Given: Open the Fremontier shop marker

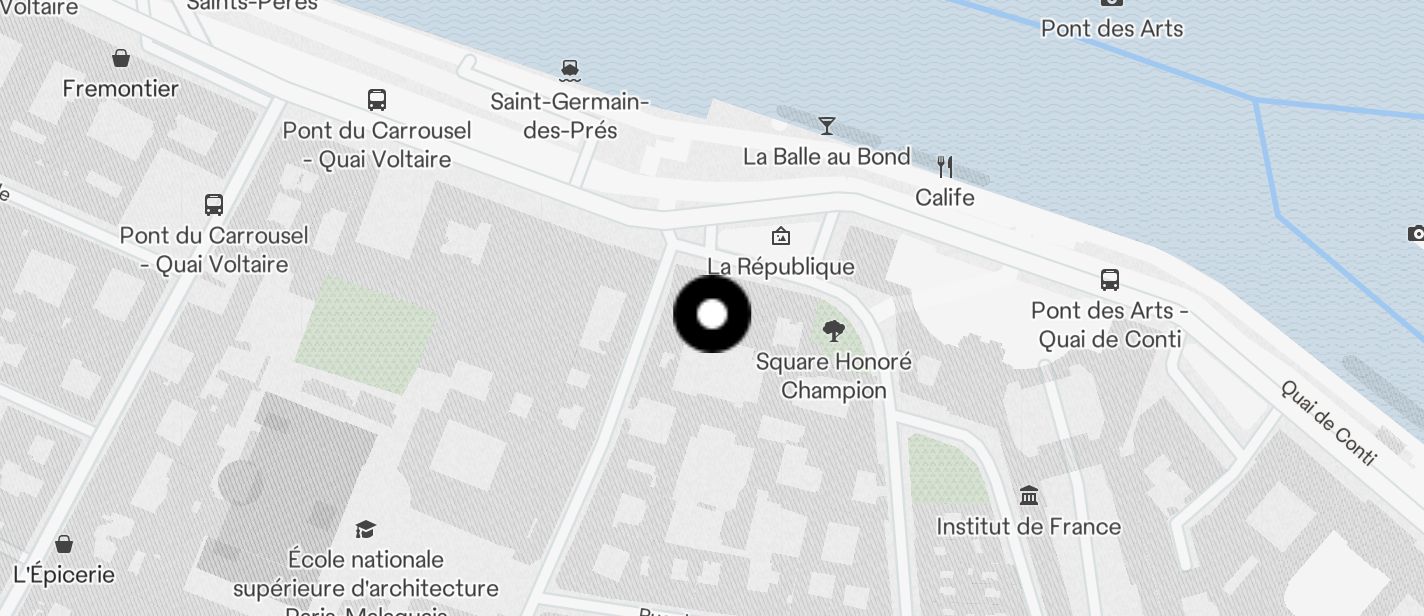Looking at the screenshot, I should tap(121, 59).
